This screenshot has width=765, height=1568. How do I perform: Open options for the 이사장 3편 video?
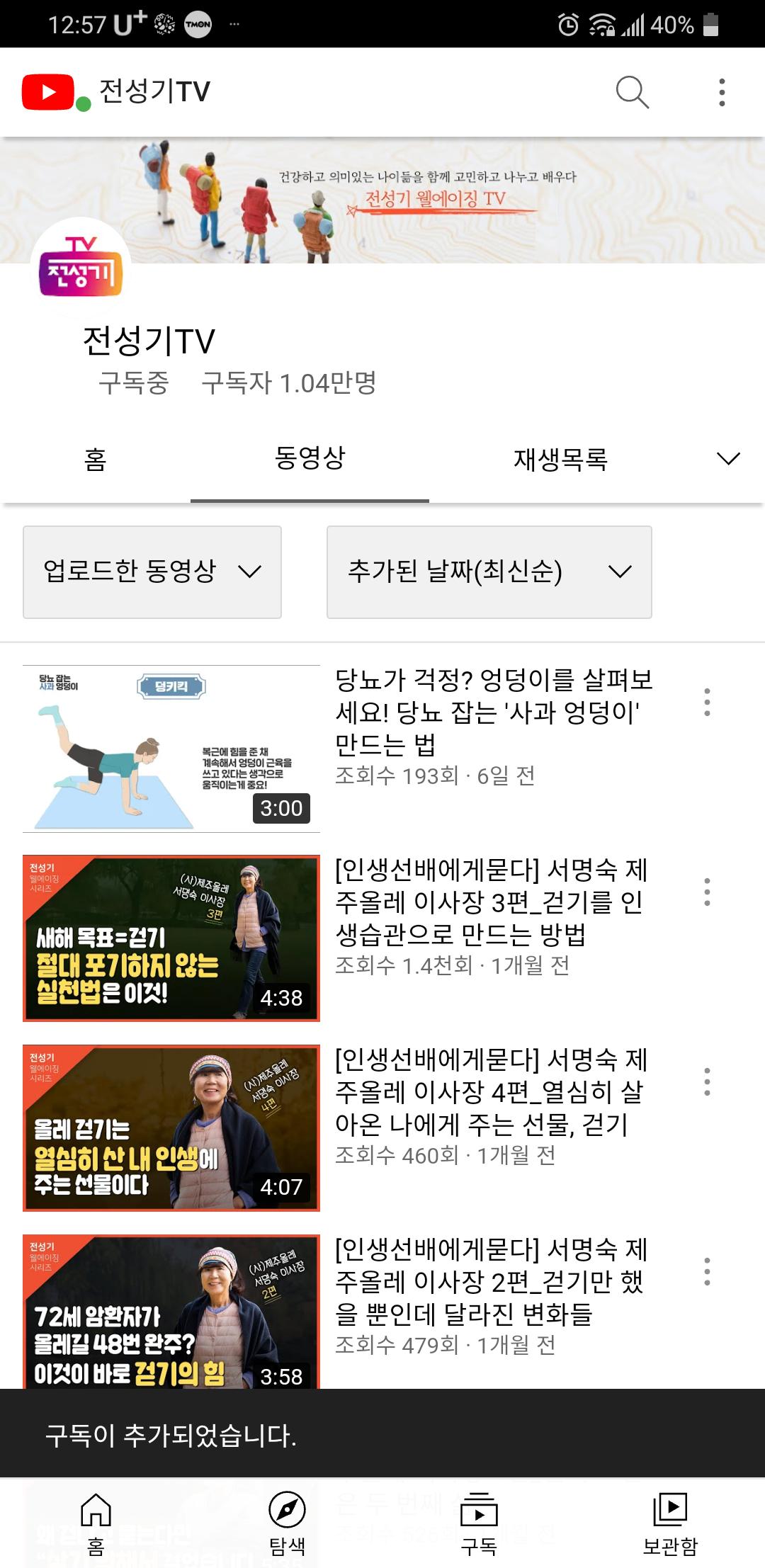pyautogui.click(x=706, y=892)
